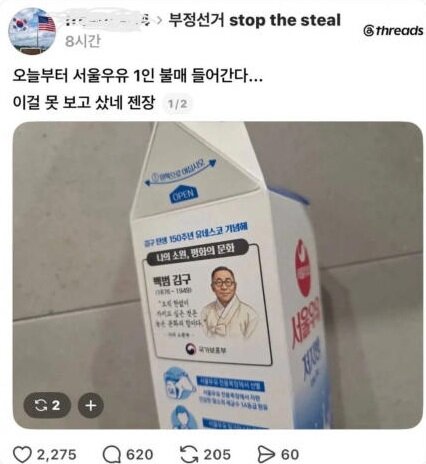
Task: Open the milk carton photo
Action: pyautogui.click(x=218, y=275)
